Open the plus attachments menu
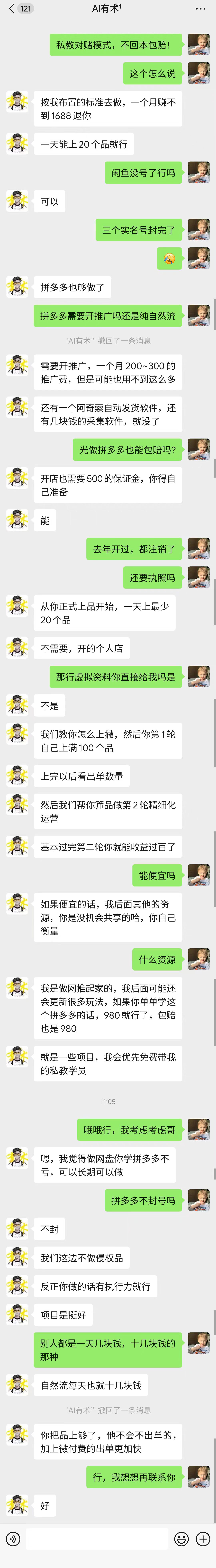The height and width of the screenshot is (1568, 216). click(203, 1539)
